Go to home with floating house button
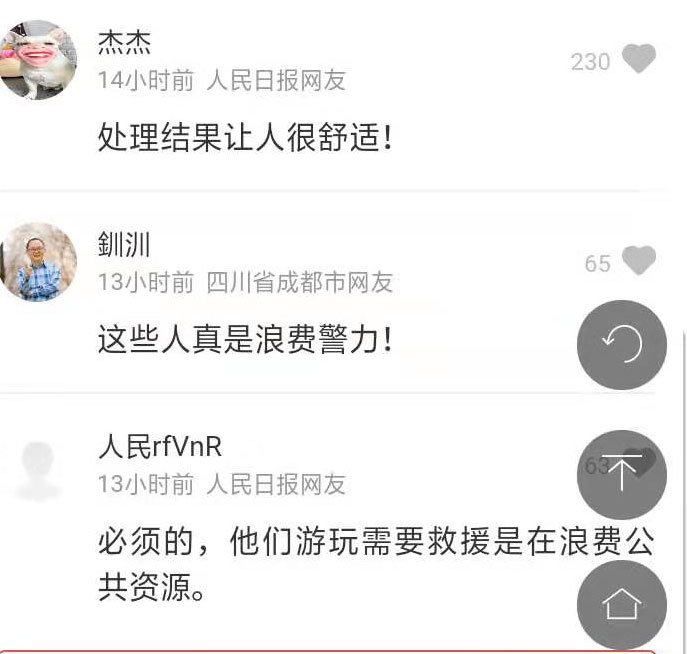This screenshot has height=654, width=687. 622,604
